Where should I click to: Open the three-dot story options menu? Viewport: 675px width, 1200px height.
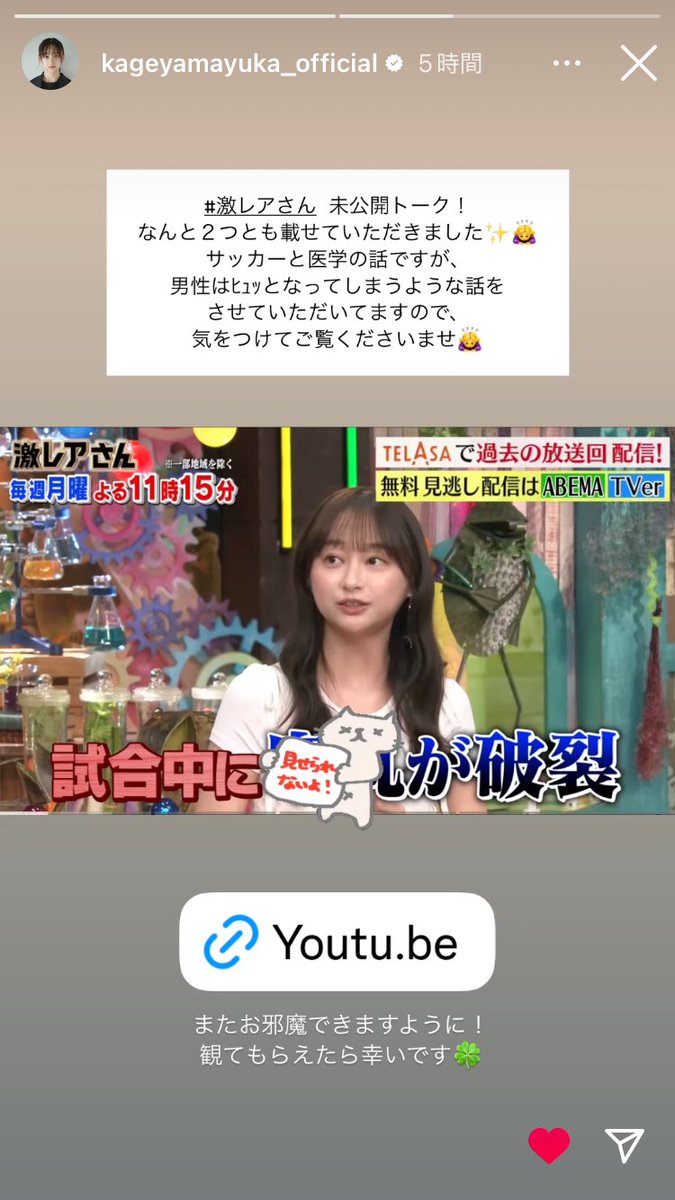pos(566,63)
